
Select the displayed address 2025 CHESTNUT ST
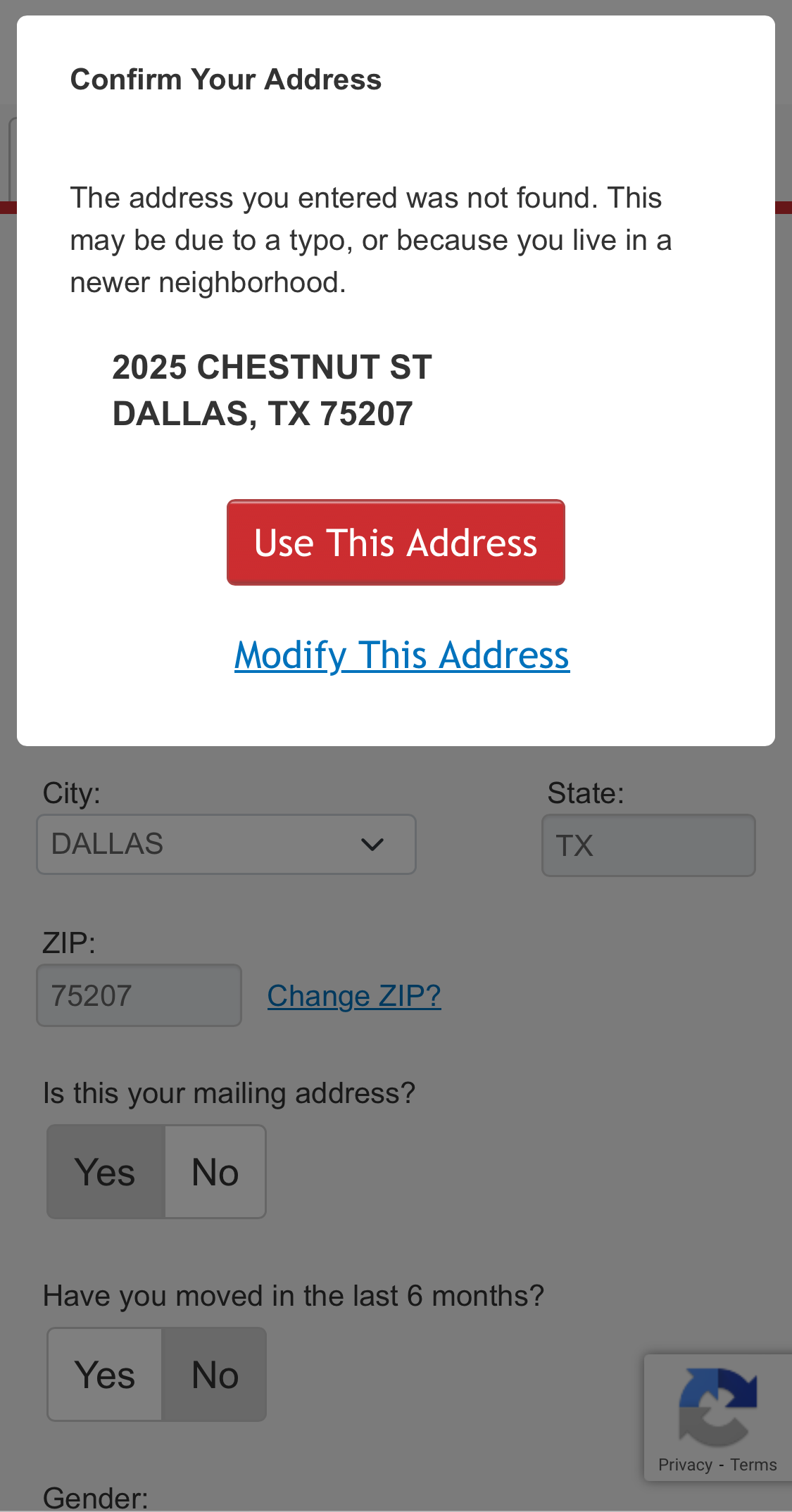pyautogui.click(x=272, y=367)
